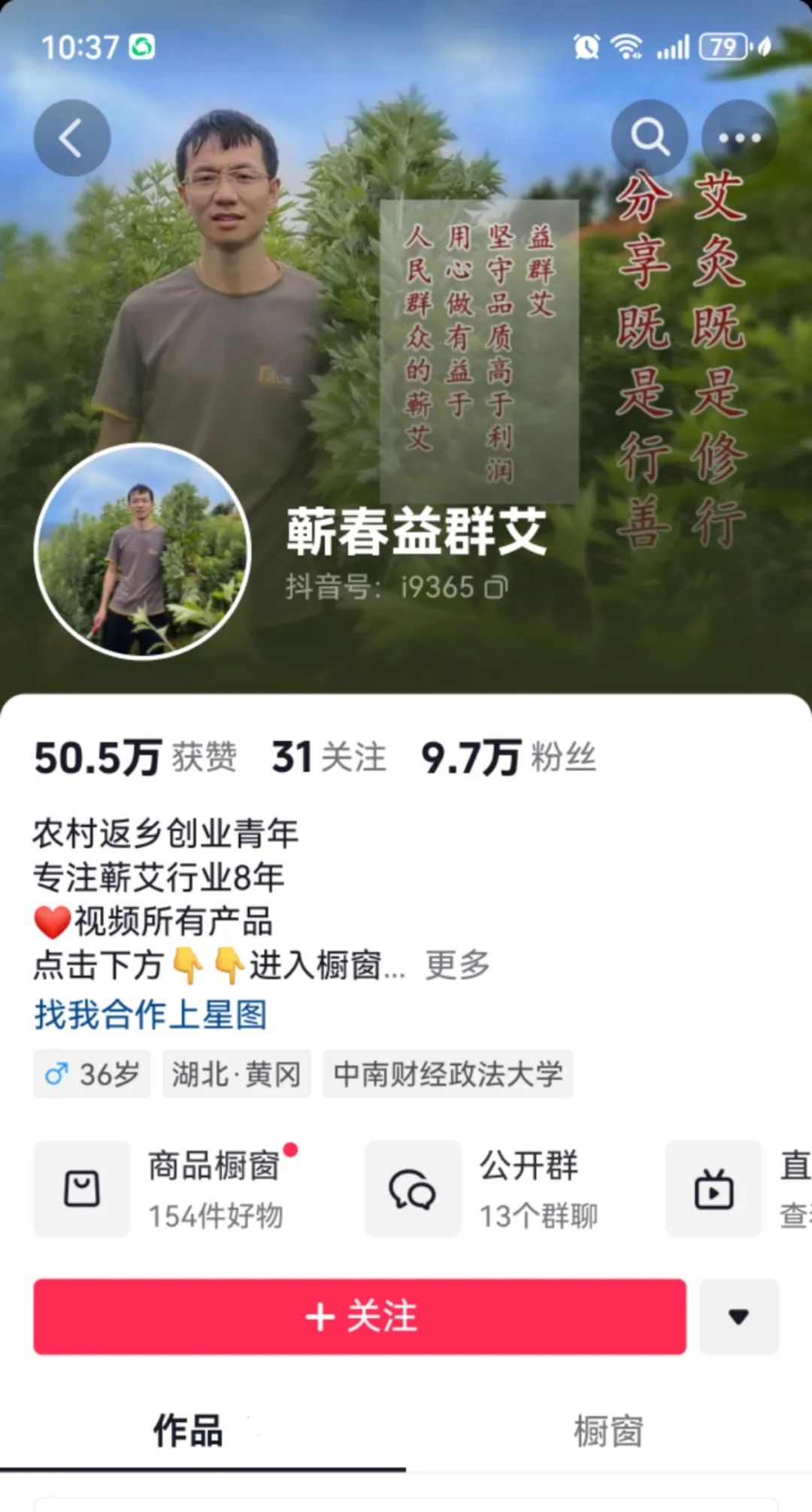This screenshot has height=1512, width=812.
Task: View the 31 关注 following list
Action: [329, 757]
